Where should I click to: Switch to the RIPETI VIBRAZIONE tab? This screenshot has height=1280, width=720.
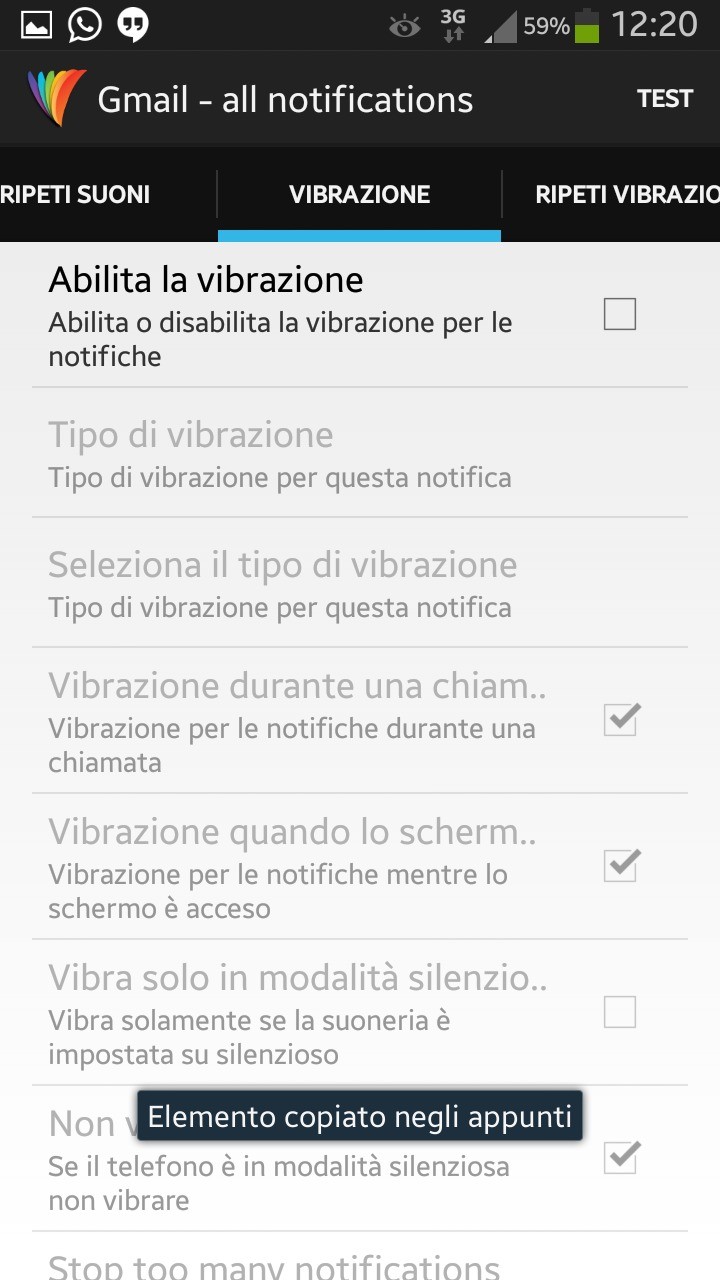[626, 194]
